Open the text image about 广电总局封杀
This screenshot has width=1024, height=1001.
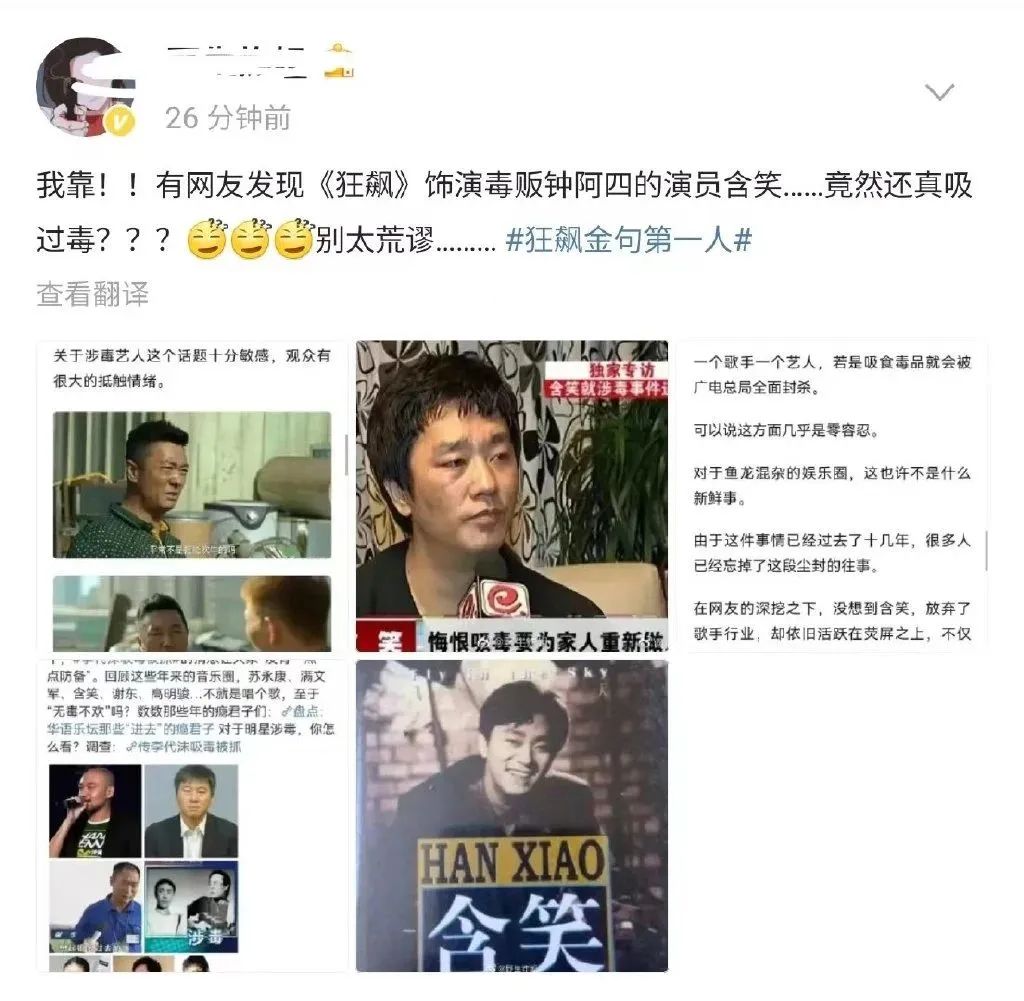click(x=832, y=496)
